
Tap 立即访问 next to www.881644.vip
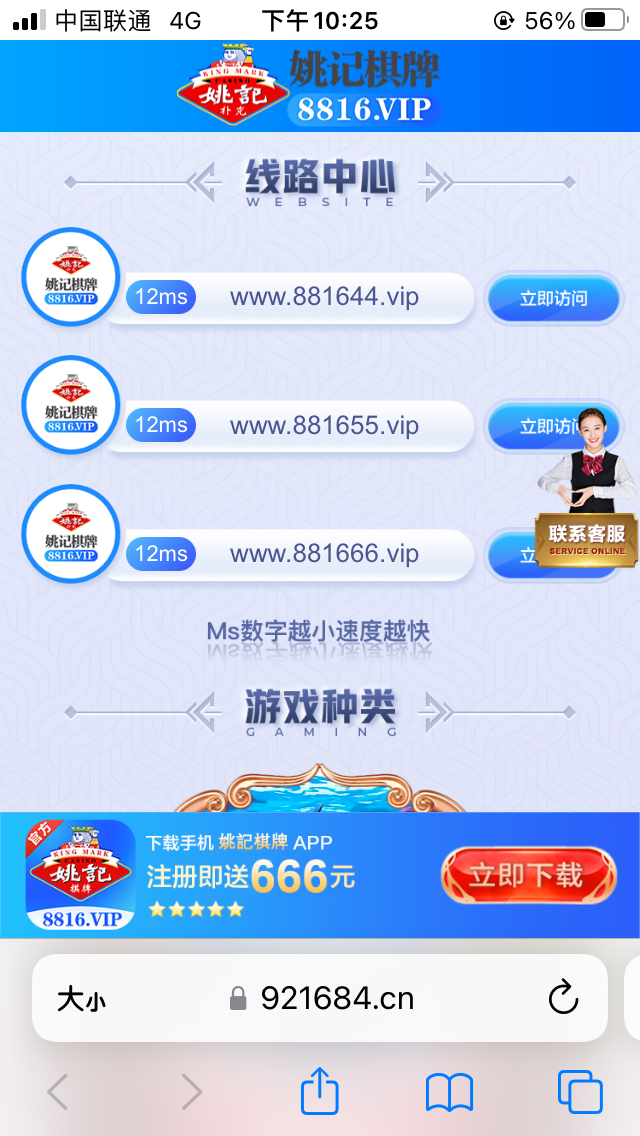553,298
